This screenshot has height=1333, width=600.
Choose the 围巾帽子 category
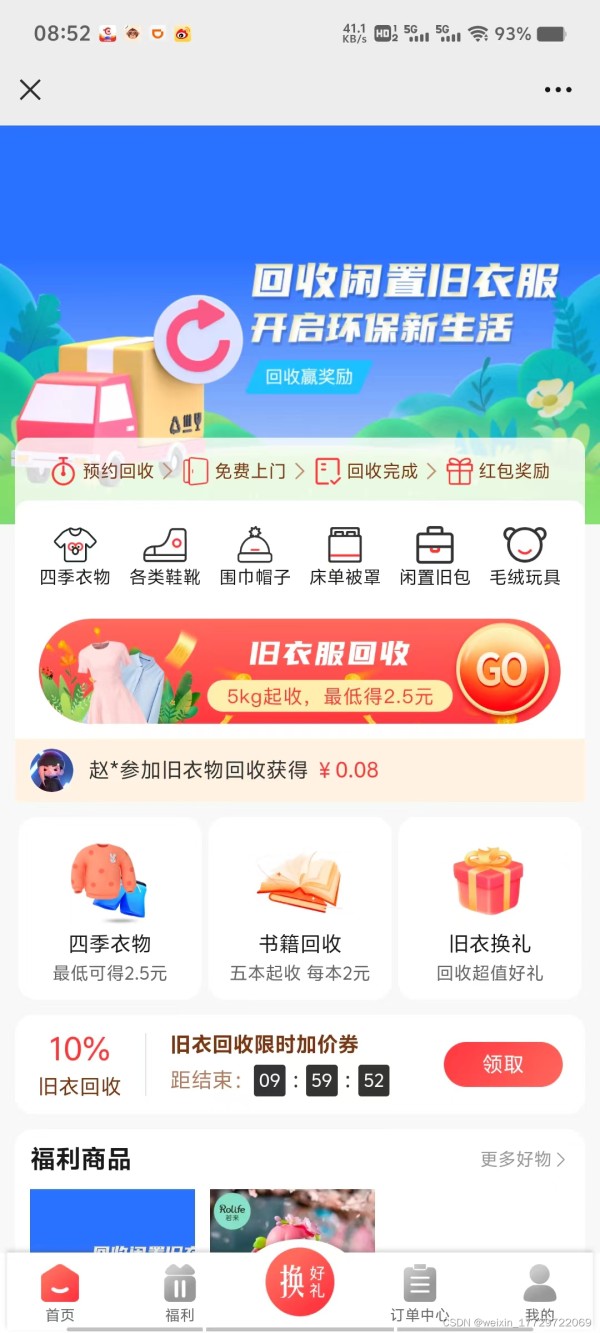click(255, 556)
